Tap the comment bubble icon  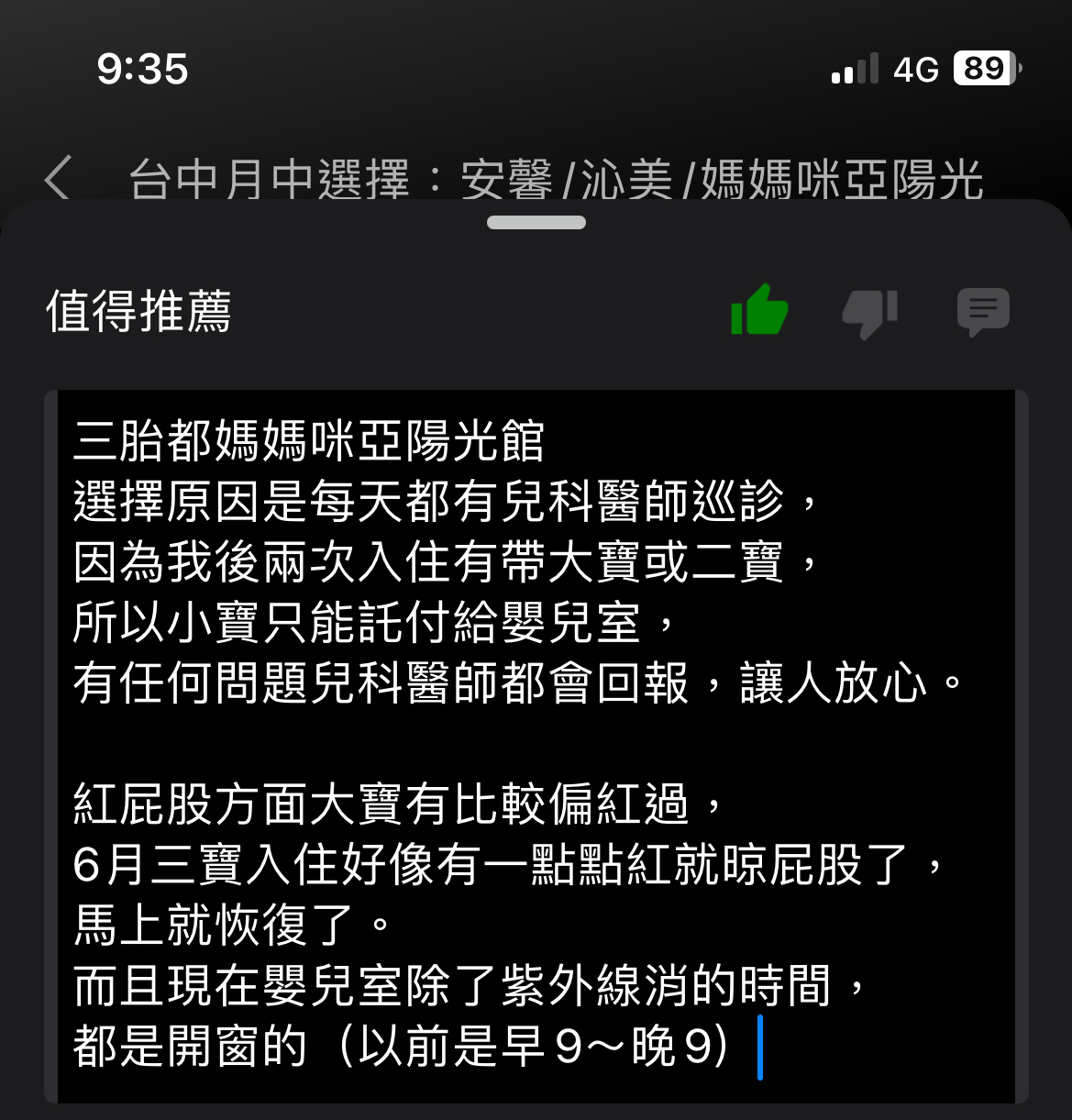click(x=983, y=312)
